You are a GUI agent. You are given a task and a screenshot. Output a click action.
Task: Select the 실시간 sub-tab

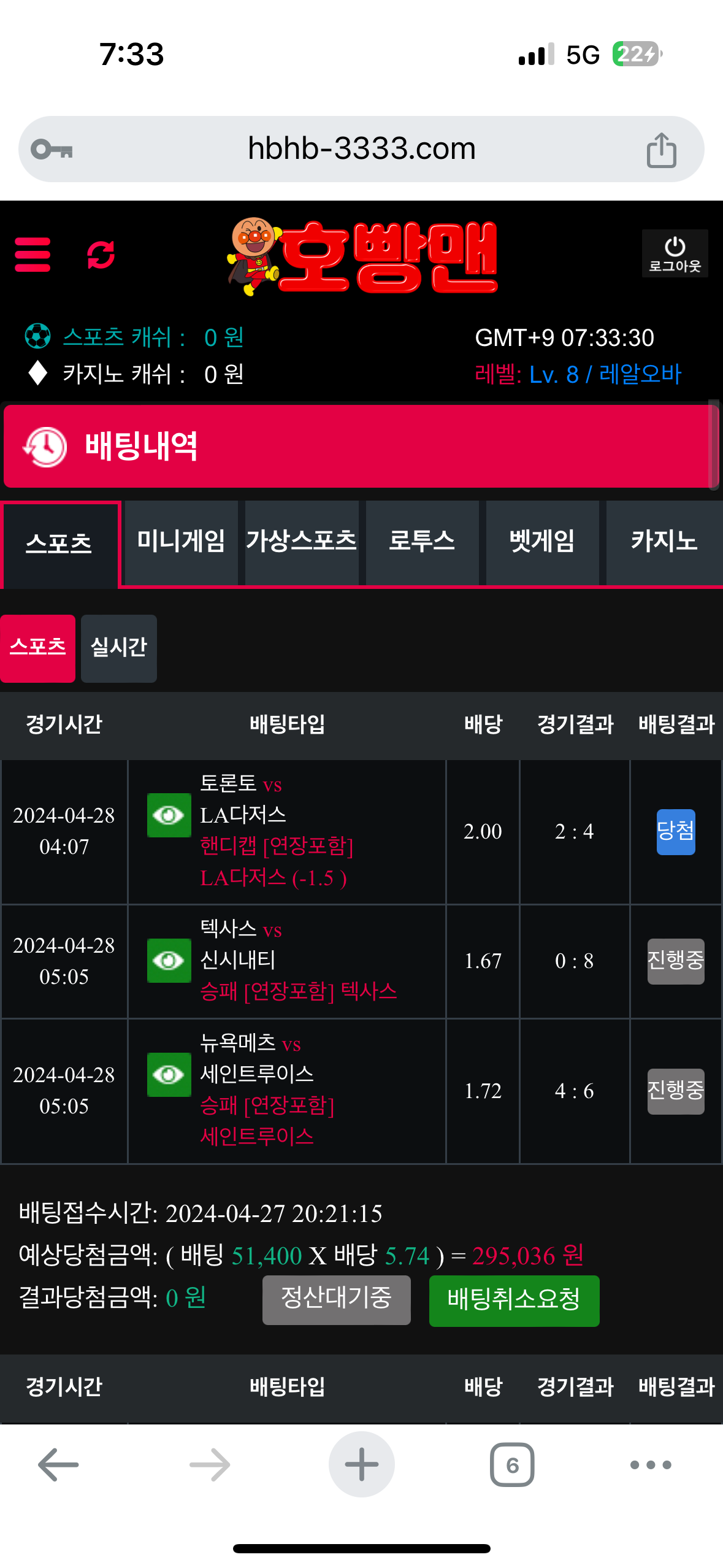click(x=119, y=648)
